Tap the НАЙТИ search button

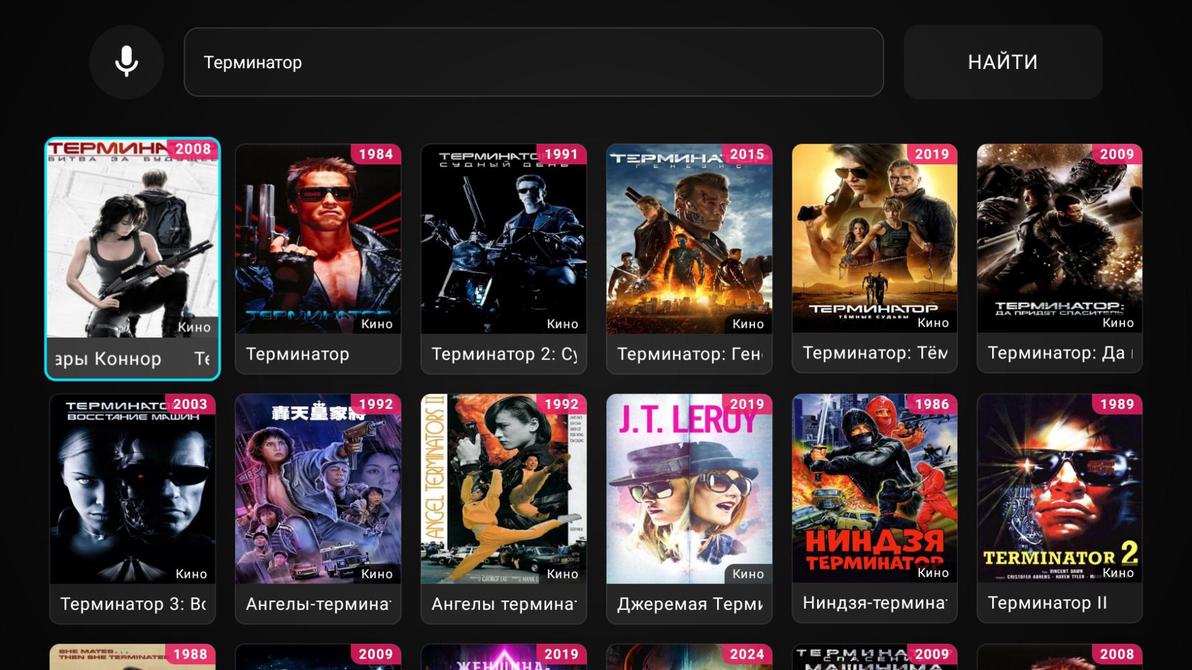[1003, 62]
